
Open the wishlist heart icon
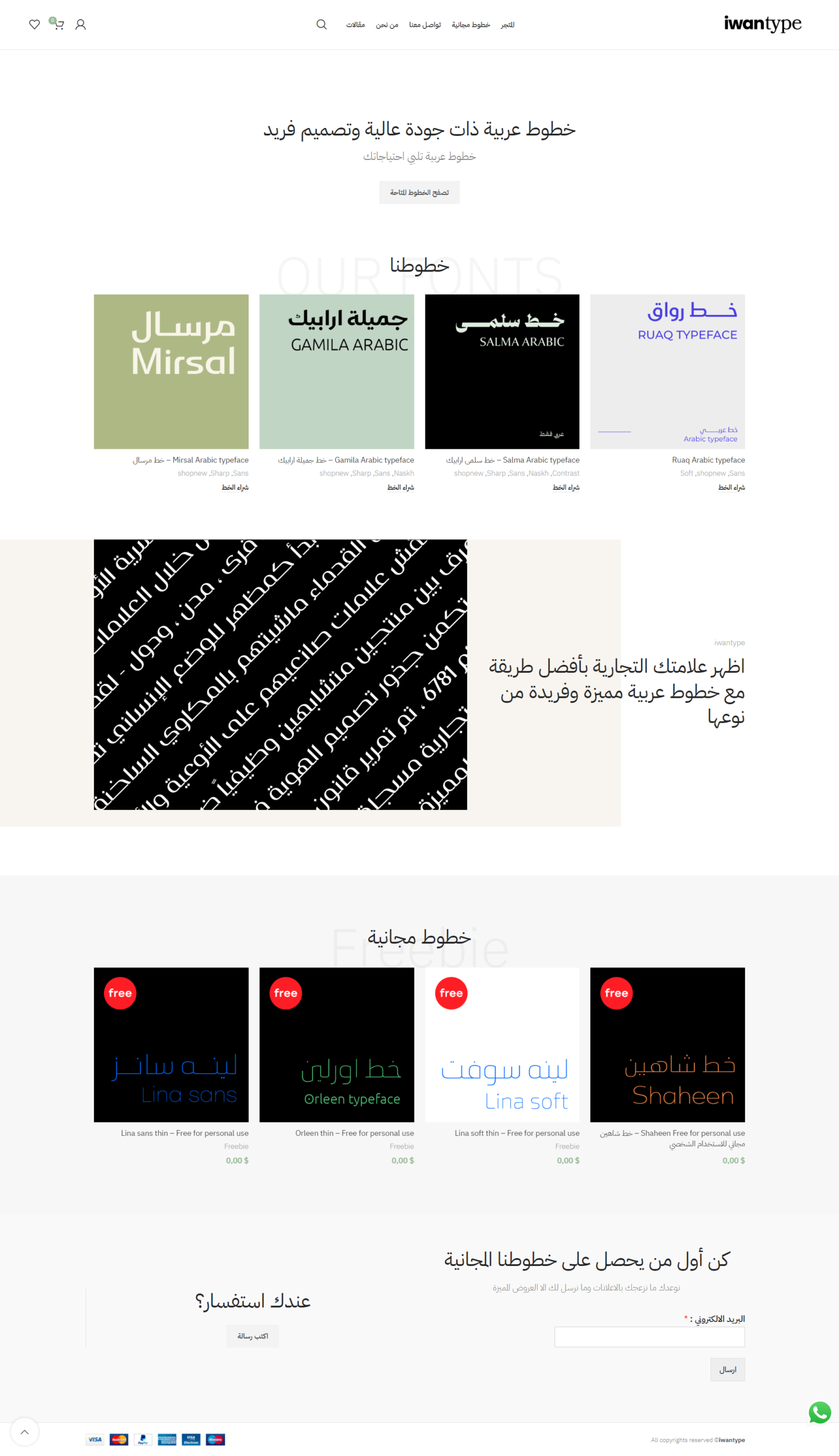35,24
